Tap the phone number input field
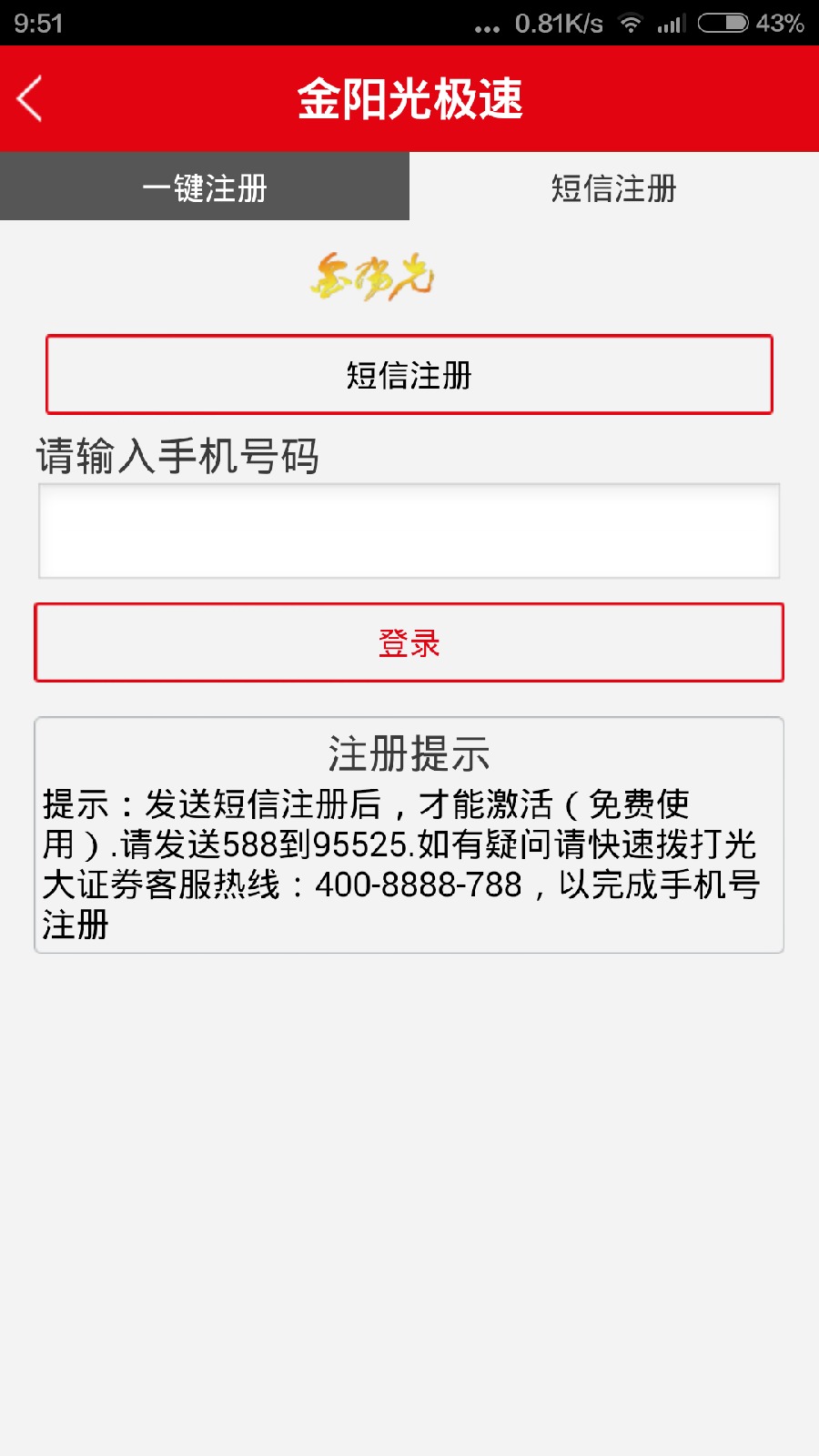This screenshot has width=819, height=1456. [x=409, y=531]
